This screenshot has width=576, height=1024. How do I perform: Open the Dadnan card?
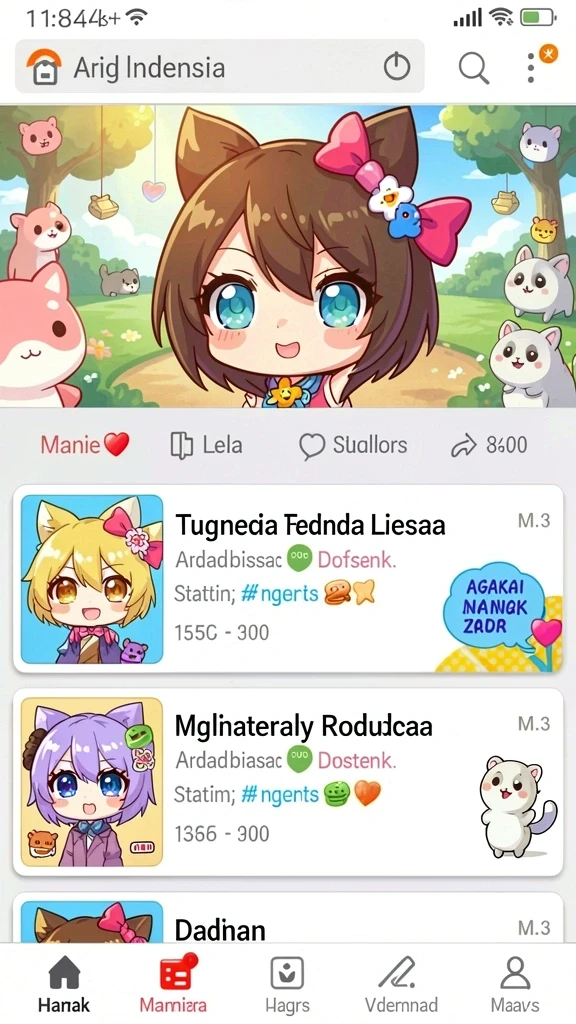tap(288, 918)
